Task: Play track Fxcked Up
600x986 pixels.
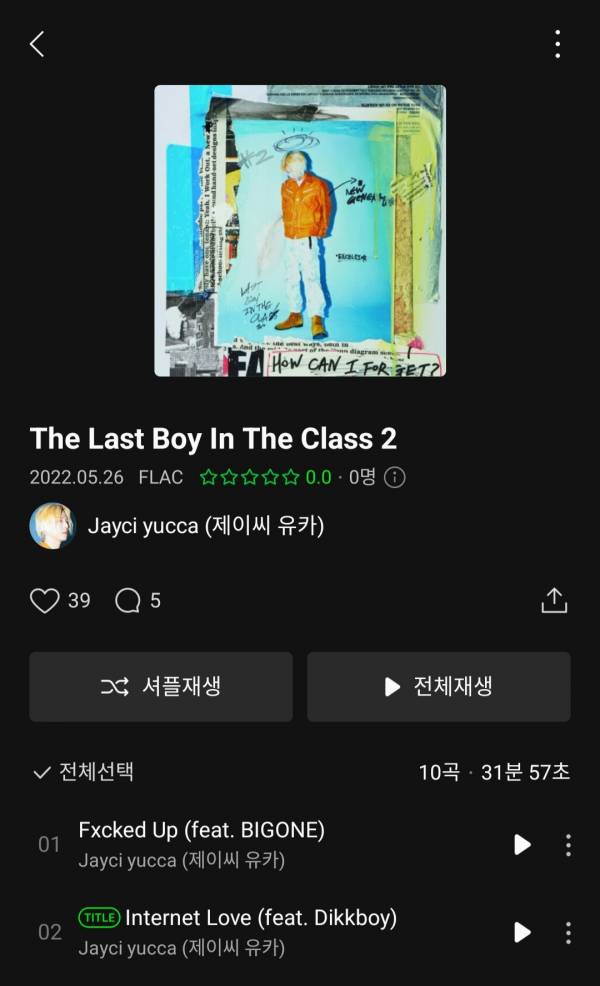Action: (522, 845)
